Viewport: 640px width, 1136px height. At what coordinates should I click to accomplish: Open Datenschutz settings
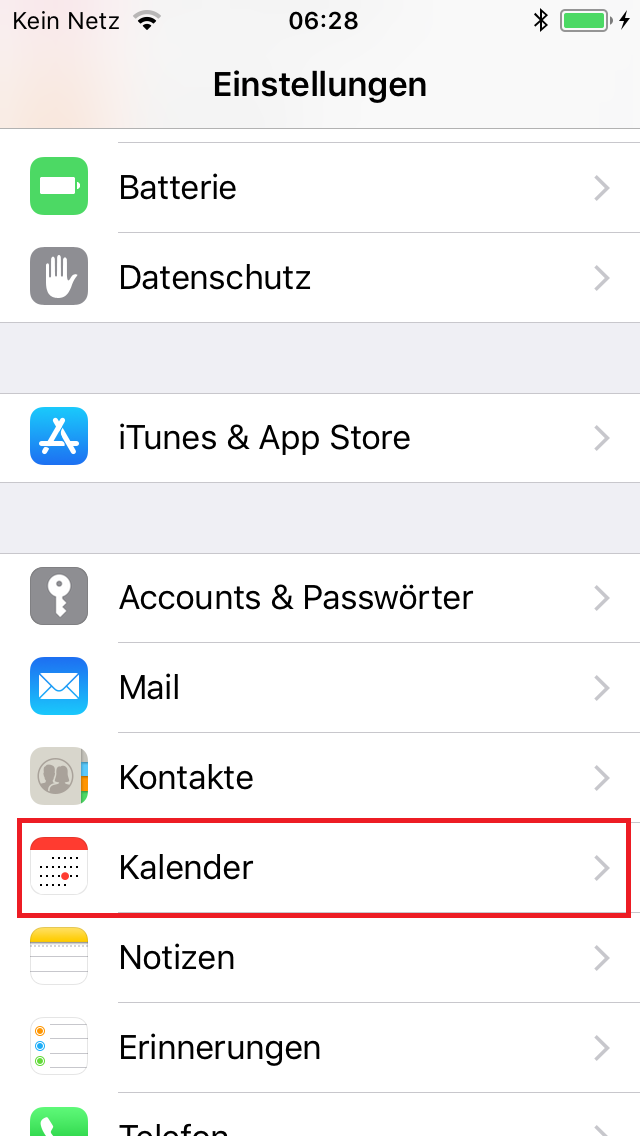pyautogui.click(x=320, y=277)
